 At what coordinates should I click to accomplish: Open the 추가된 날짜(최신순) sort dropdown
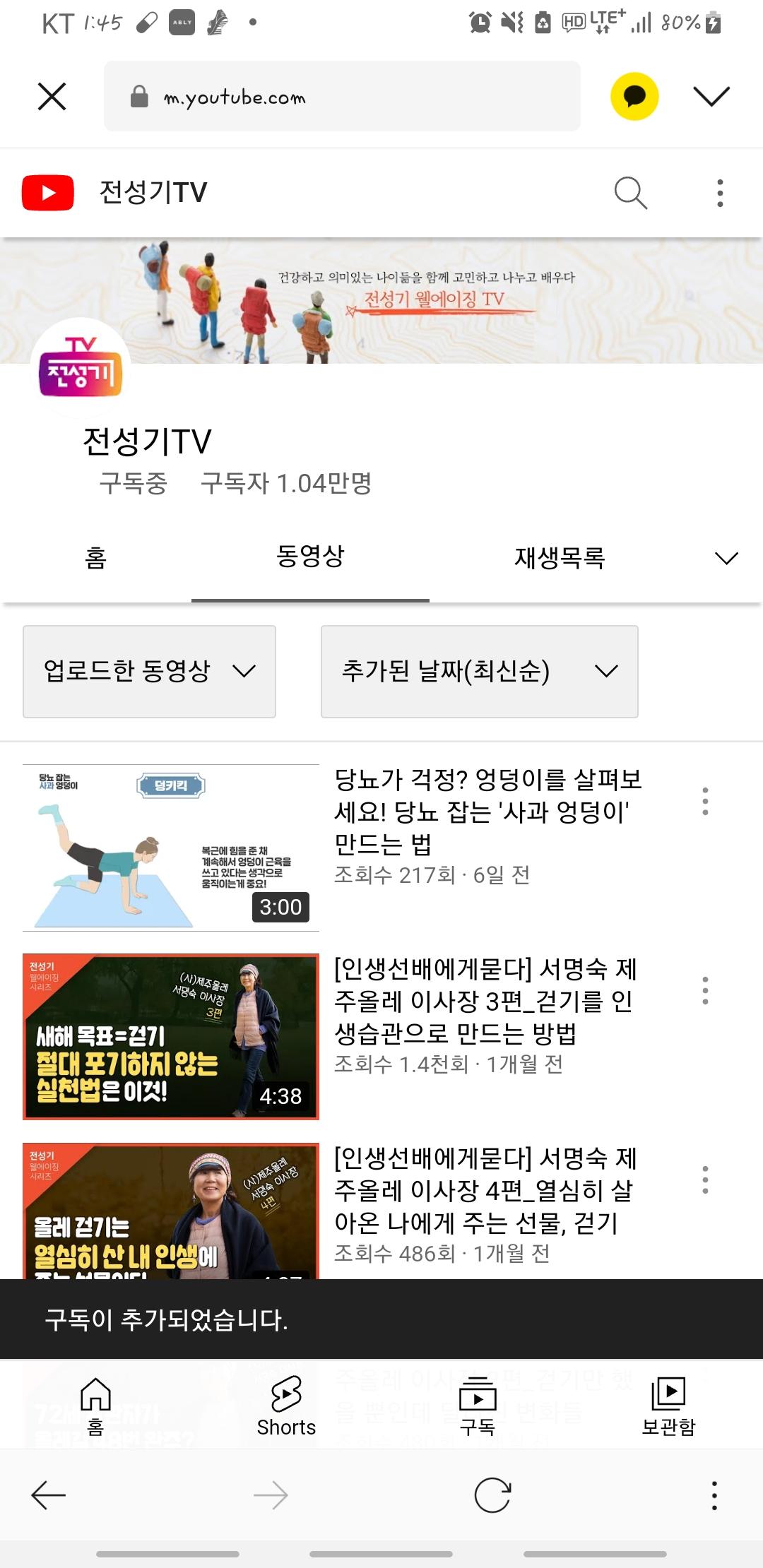pos(479,671)
